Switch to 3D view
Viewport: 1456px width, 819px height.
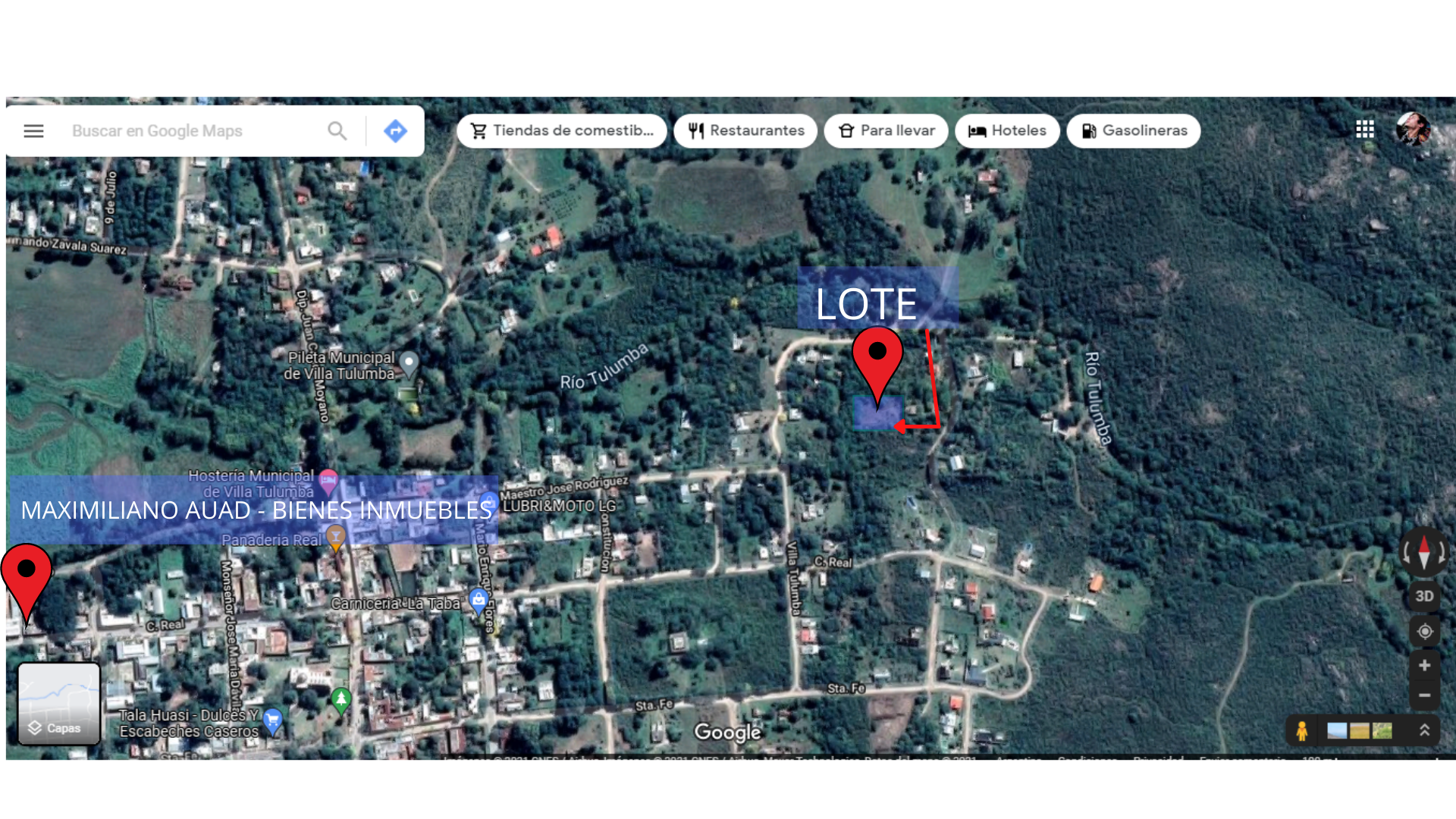pos(1424,596)
